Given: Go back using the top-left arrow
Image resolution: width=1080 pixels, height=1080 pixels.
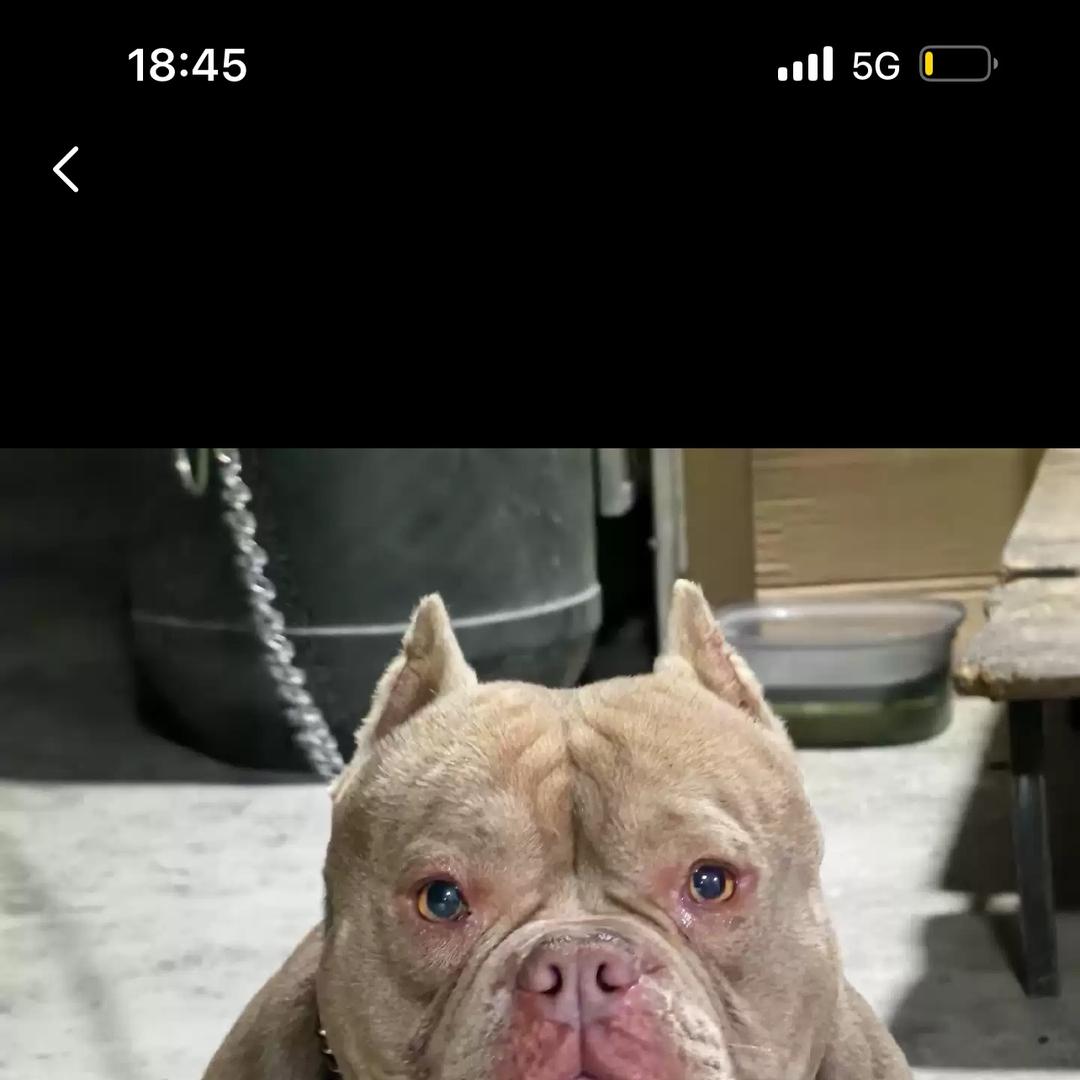Looking at the screenshot, I should coord(66,169).
